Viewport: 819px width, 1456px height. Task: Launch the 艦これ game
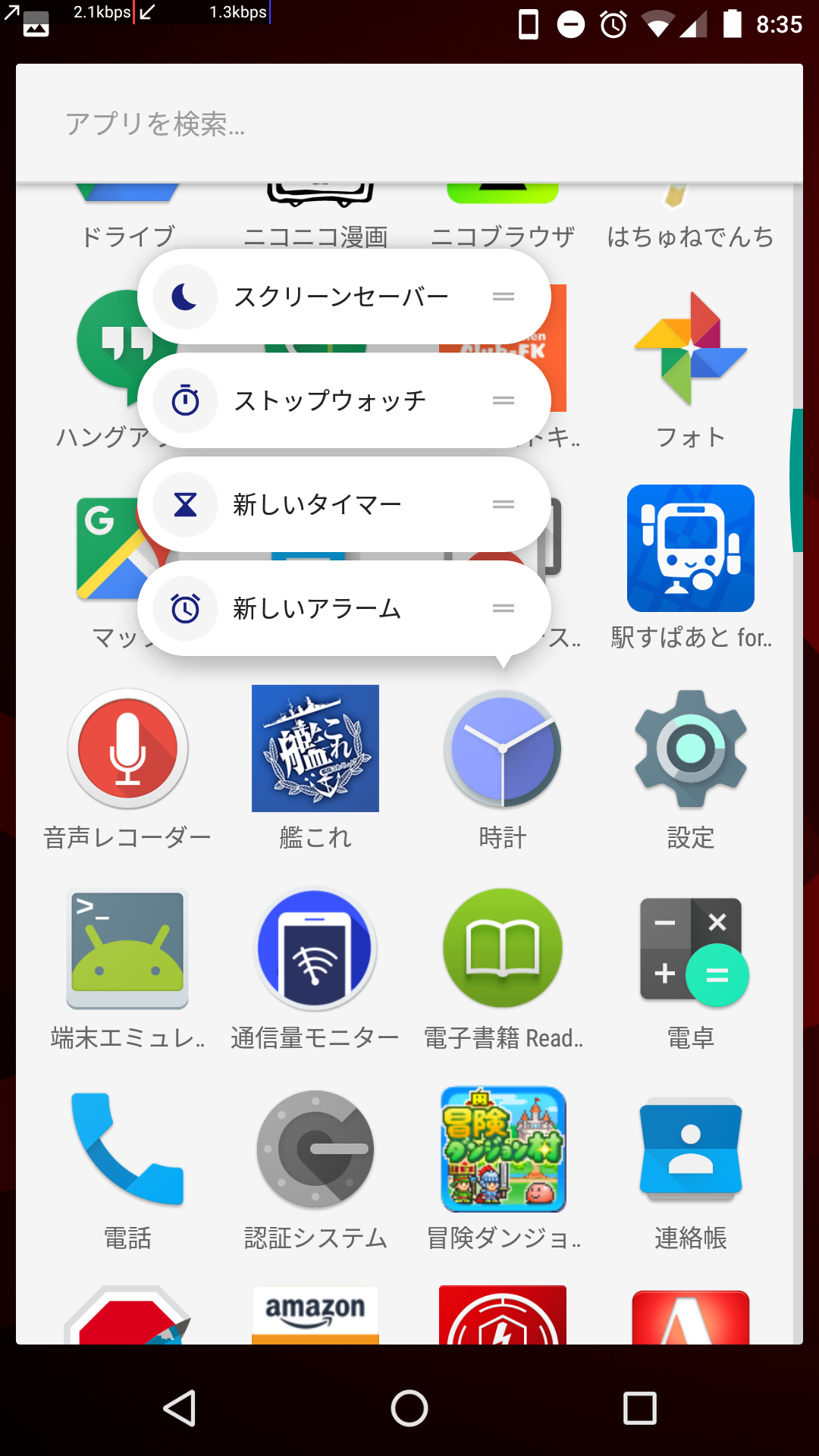pos(315,749)
